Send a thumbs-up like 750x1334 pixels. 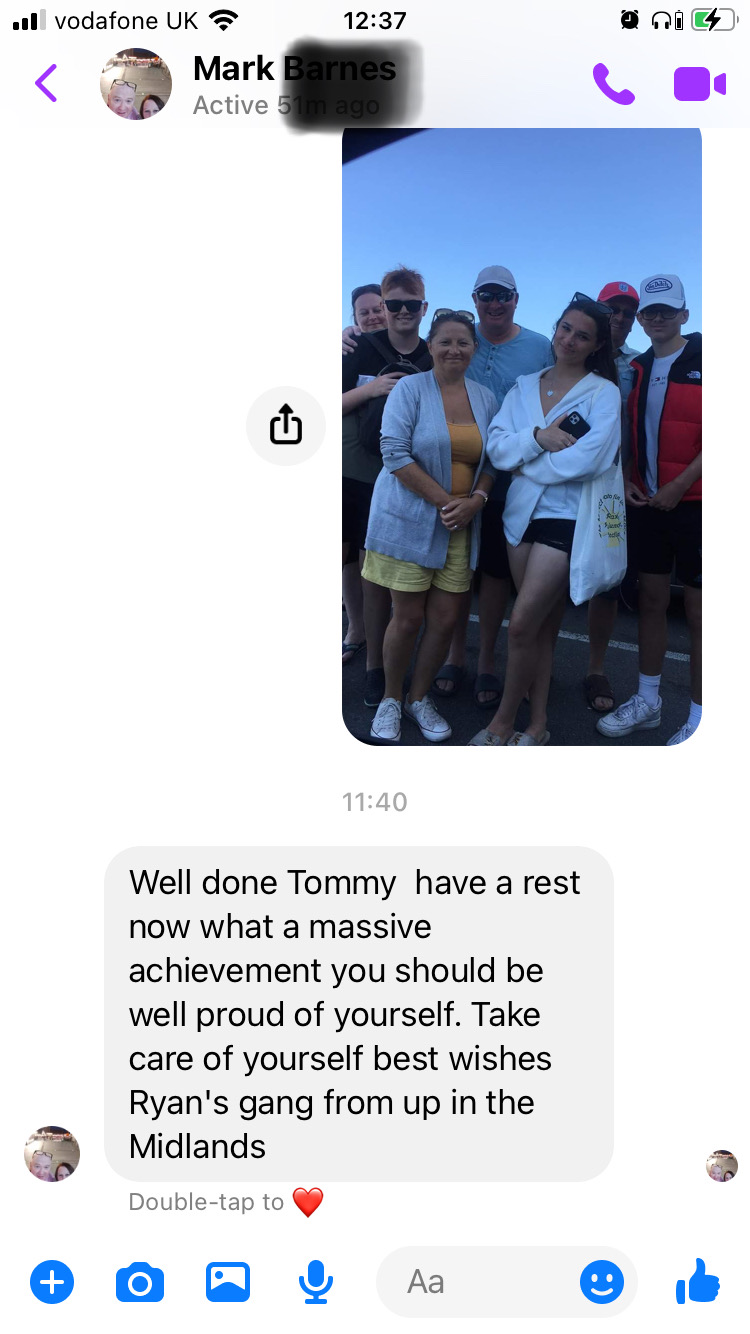coord(698,1280)
